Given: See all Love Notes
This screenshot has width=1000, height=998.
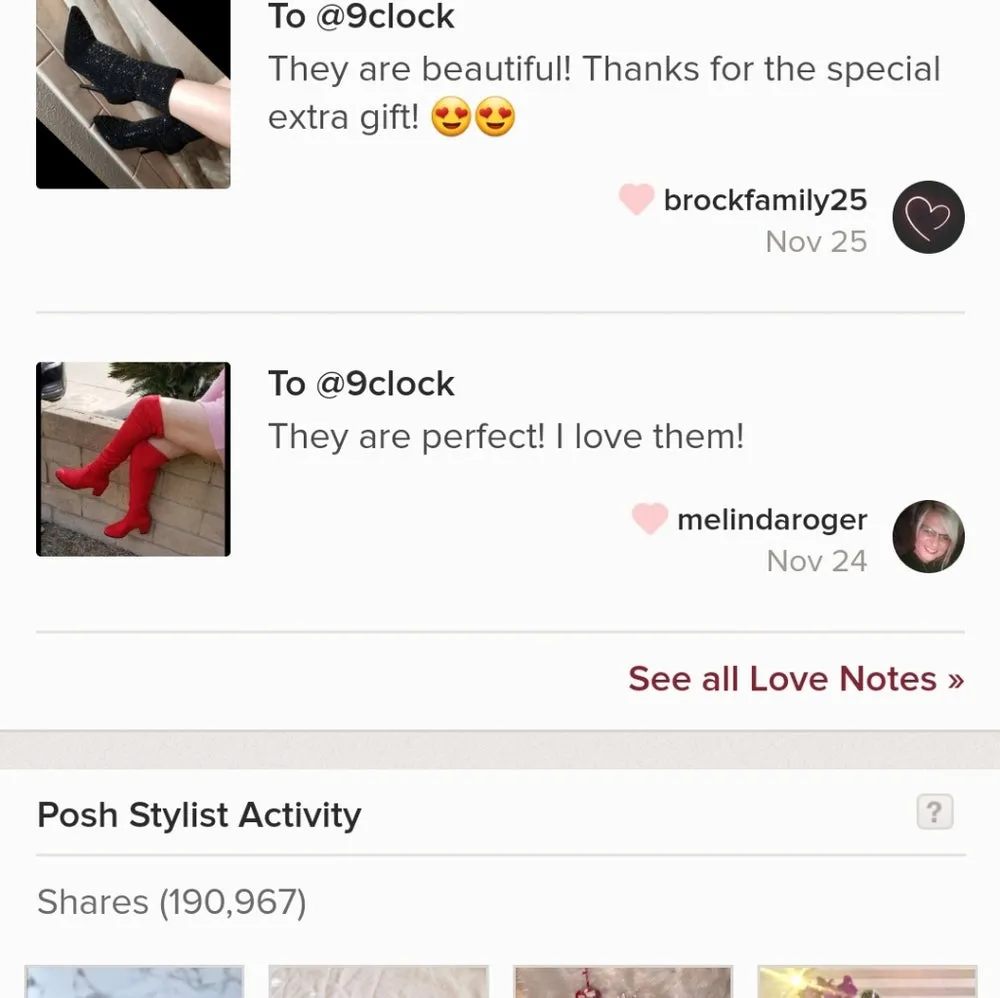Looking at the screenshot, I should (x=796, y=679).
